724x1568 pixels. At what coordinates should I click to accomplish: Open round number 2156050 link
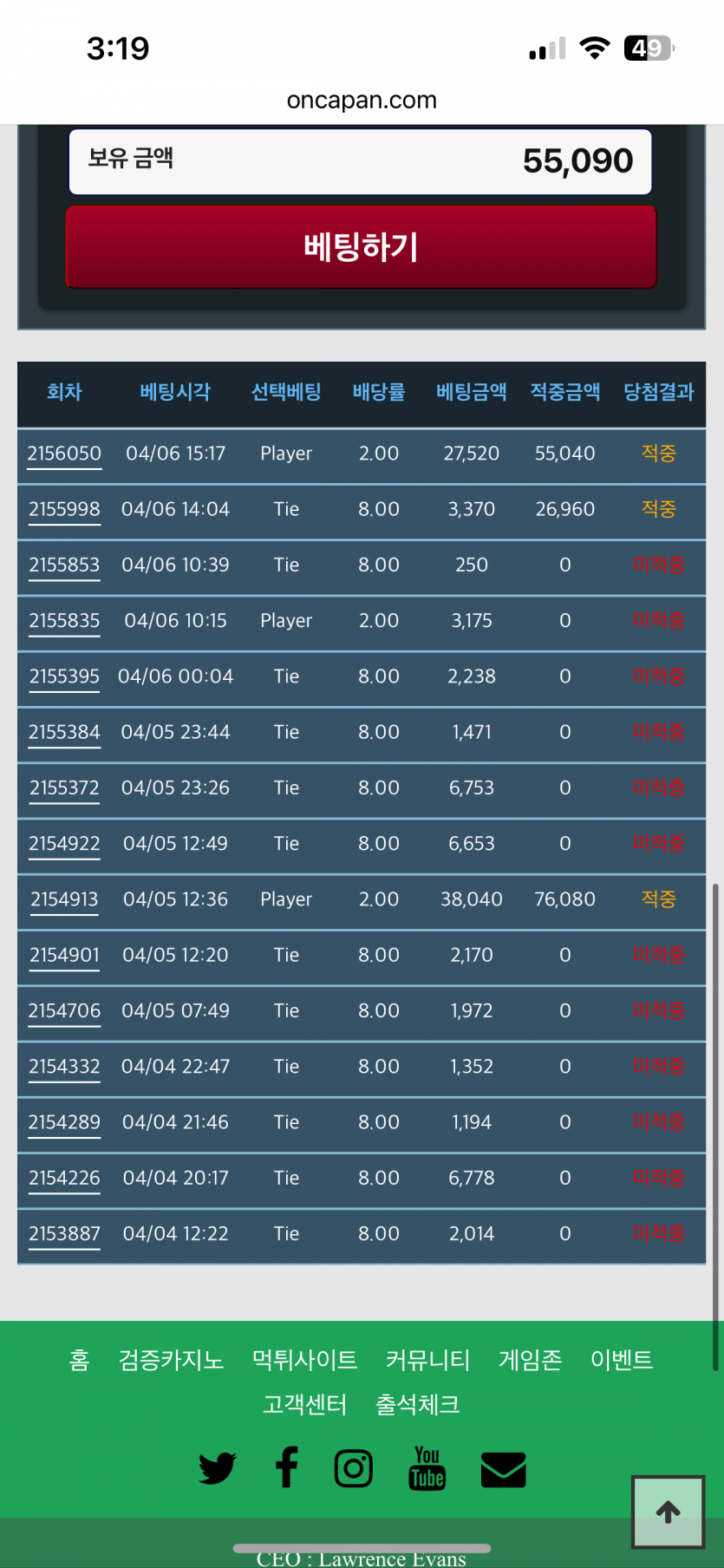(64, 454)
